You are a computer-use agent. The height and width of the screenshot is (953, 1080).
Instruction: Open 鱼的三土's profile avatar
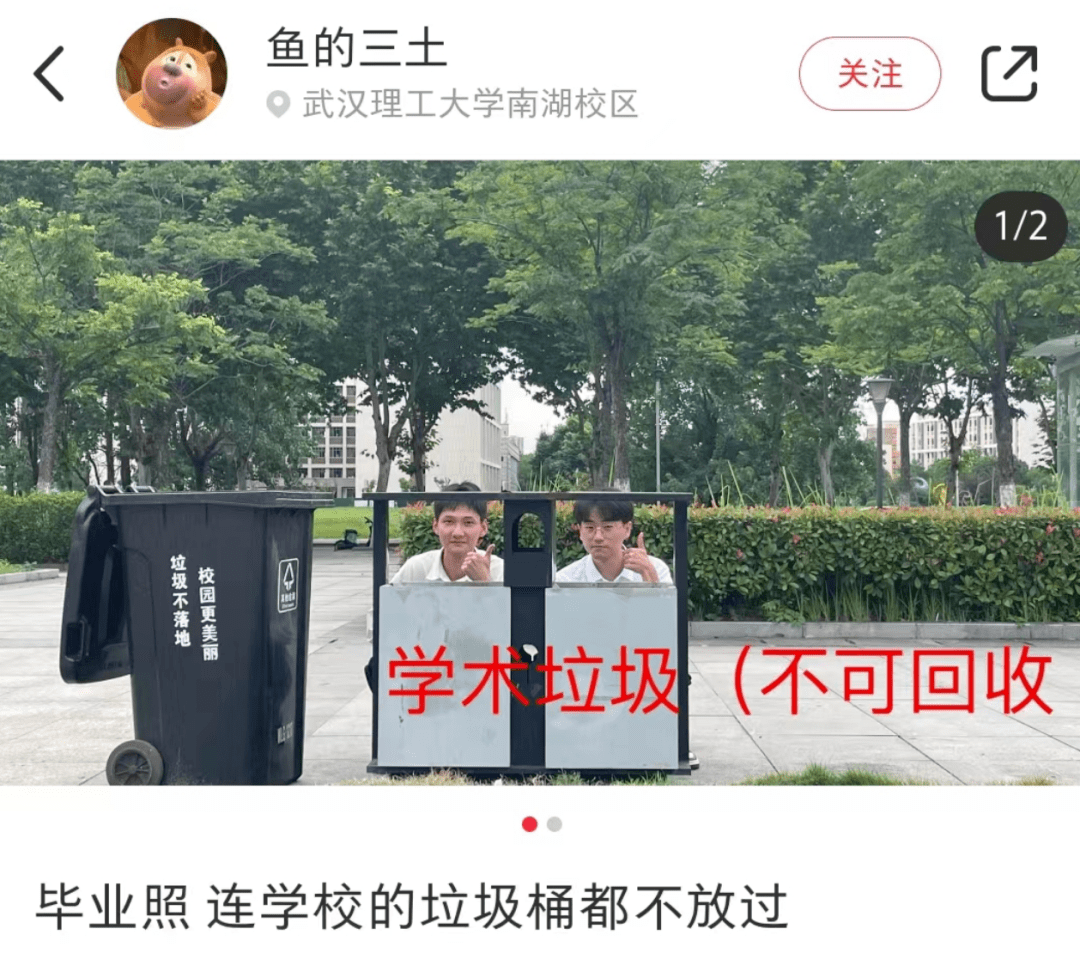pos(171,73)
